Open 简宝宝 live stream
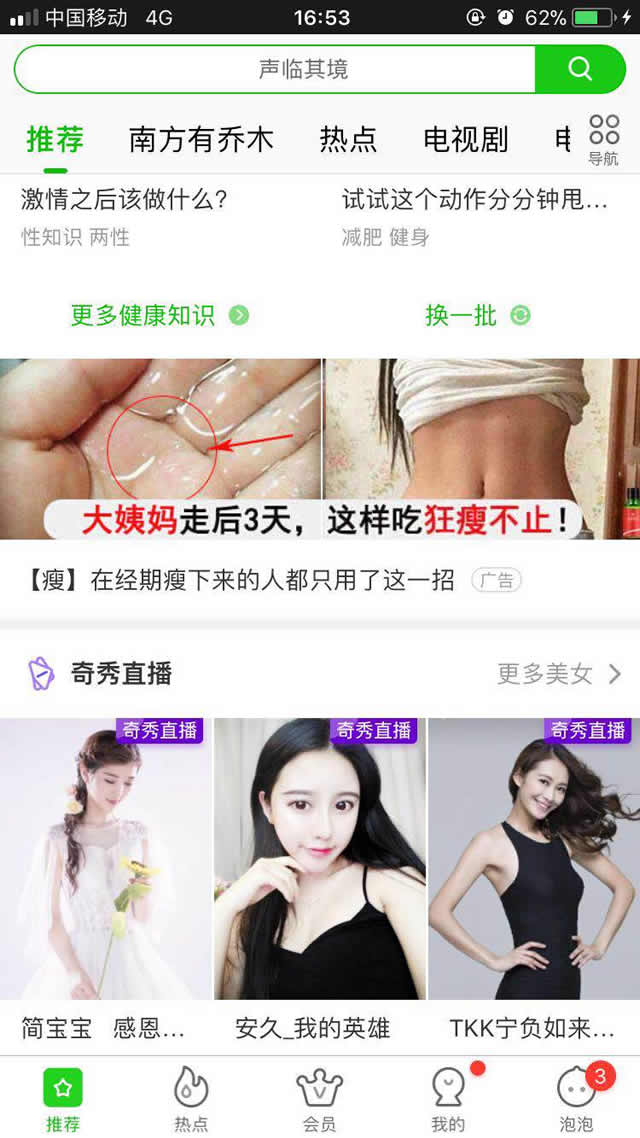The width and height of the screenshot is (640, 1138). (x=105, y=860)
